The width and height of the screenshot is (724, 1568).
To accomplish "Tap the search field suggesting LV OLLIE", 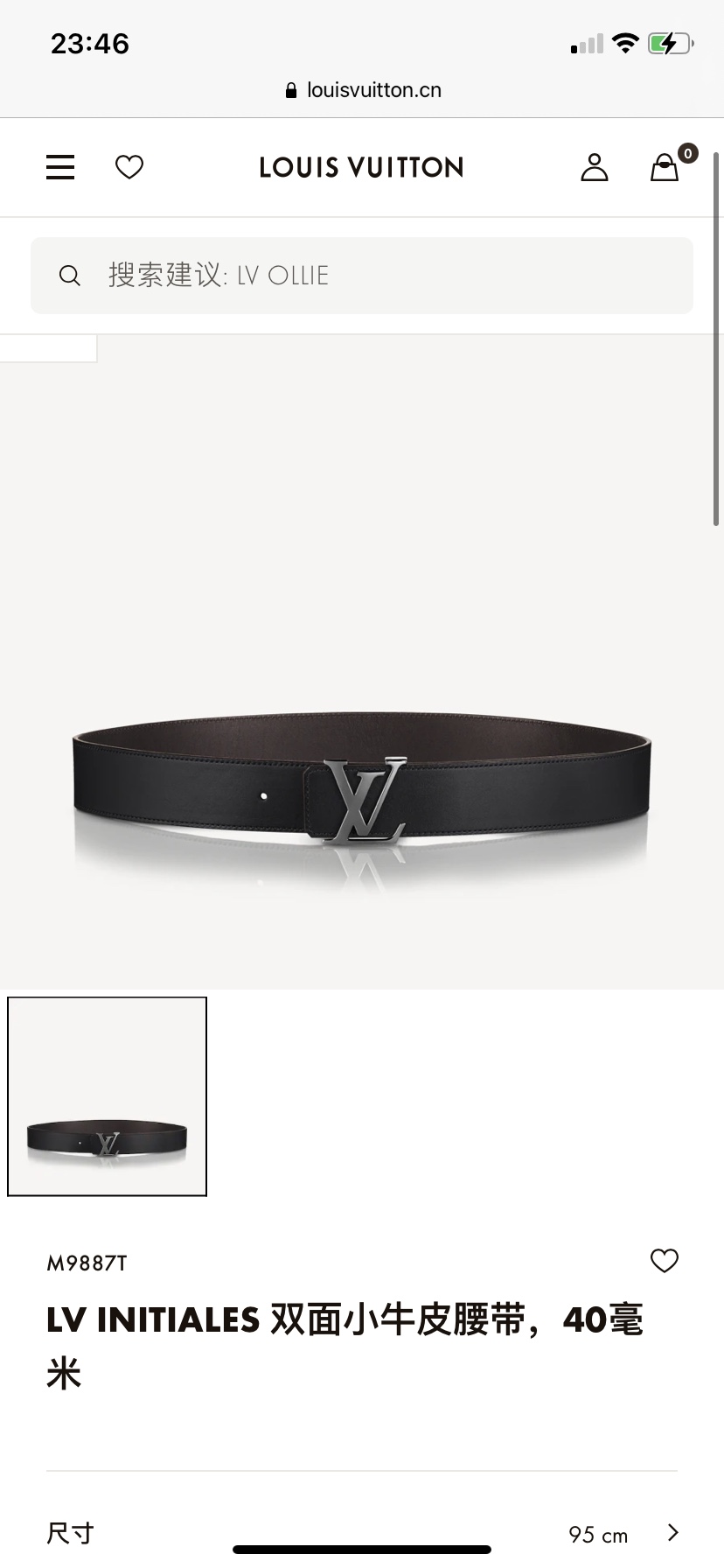I will tap(362, 276).
